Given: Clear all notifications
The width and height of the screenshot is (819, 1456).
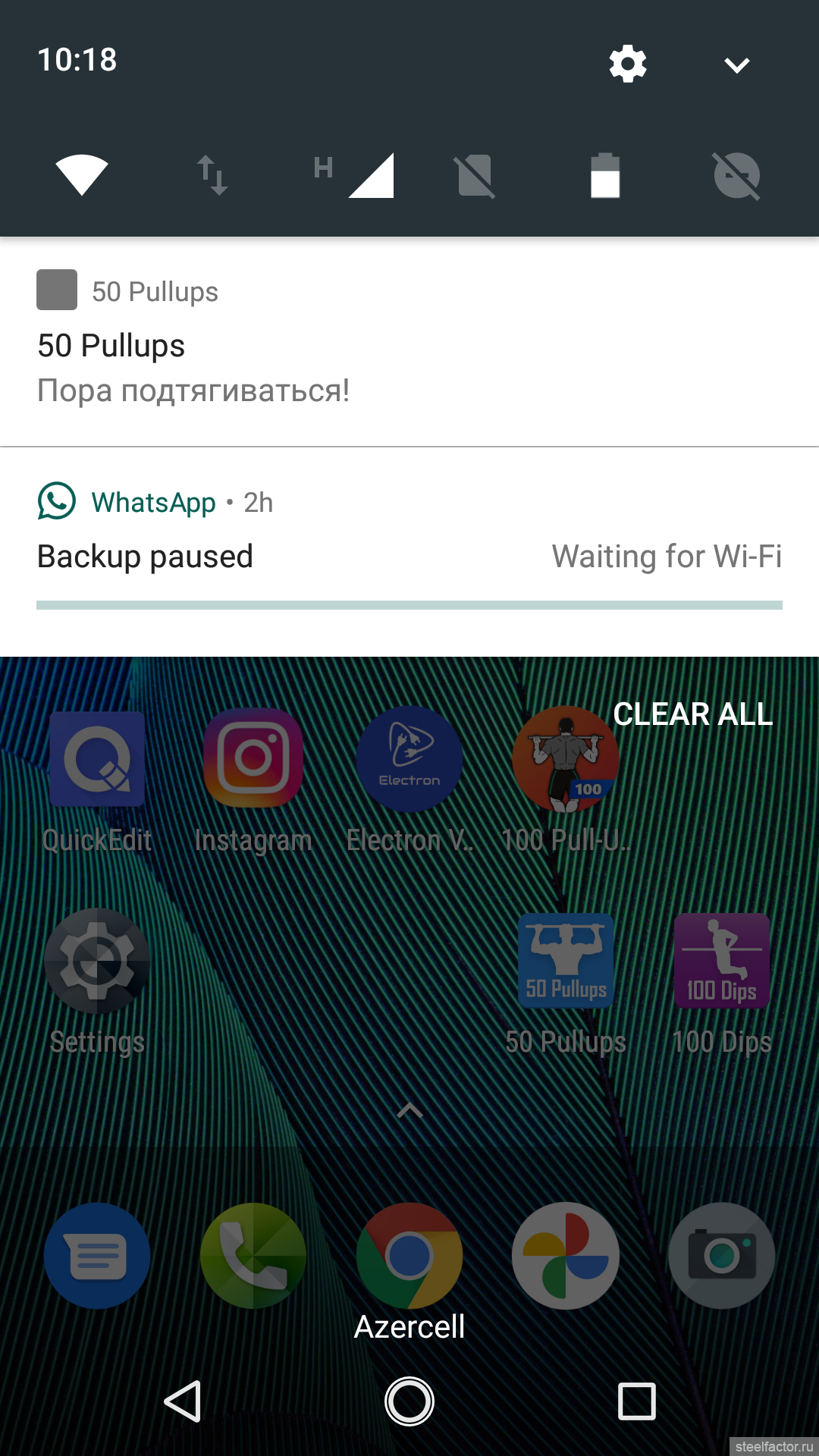Looking at the screenshot, I should point(693,714).
